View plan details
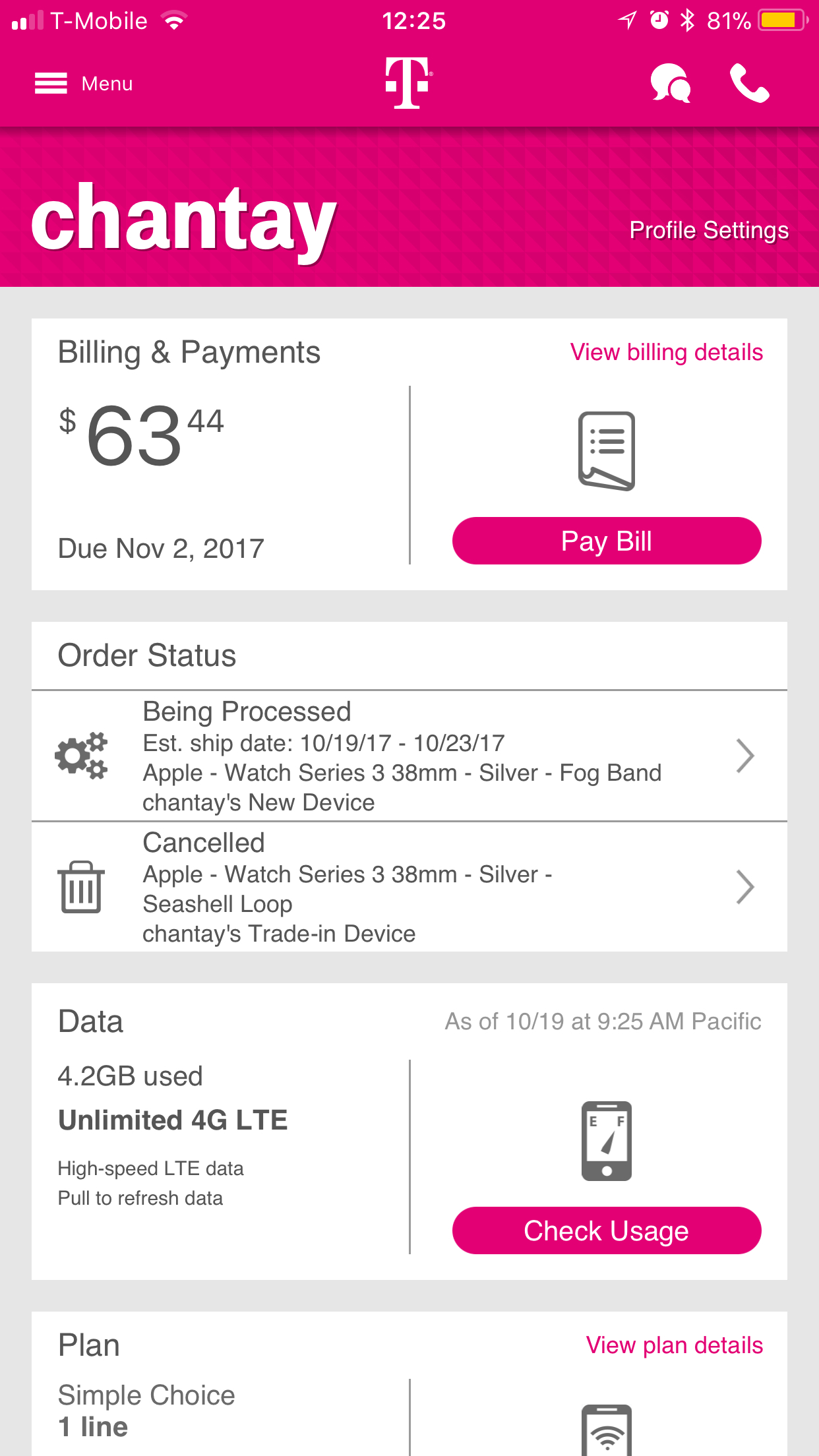 (675, 1345)
